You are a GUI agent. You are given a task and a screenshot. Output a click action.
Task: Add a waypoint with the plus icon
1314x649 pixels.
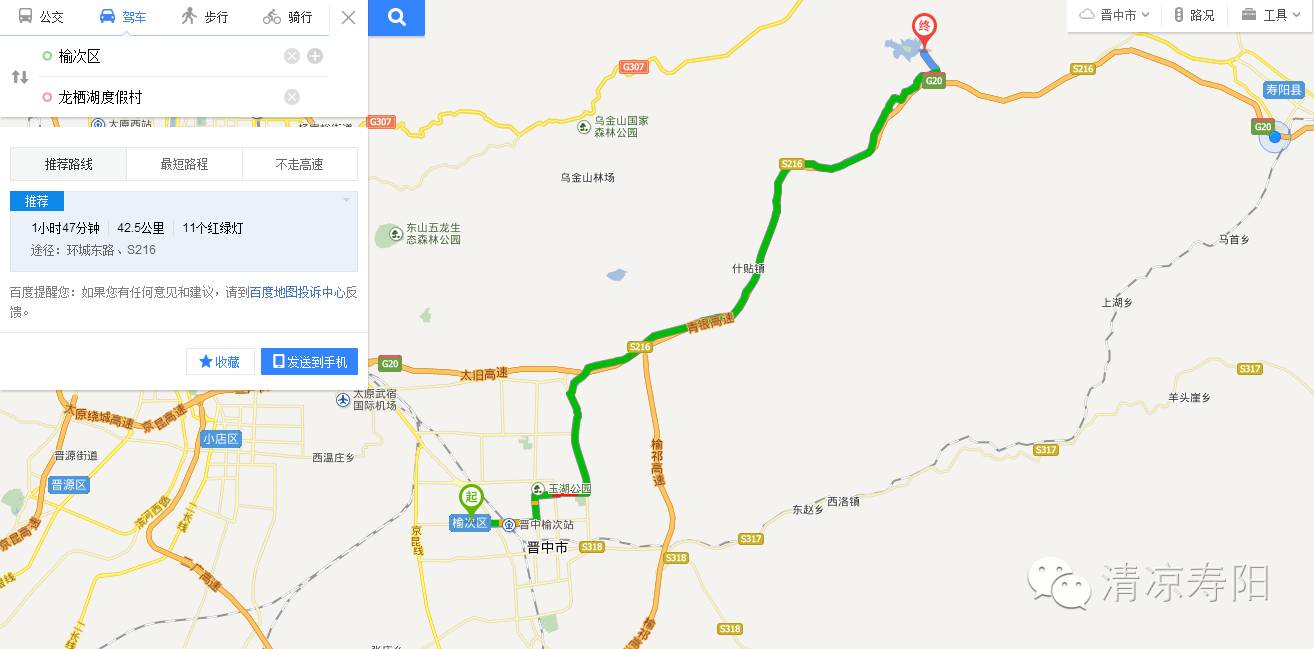[315, 56]
